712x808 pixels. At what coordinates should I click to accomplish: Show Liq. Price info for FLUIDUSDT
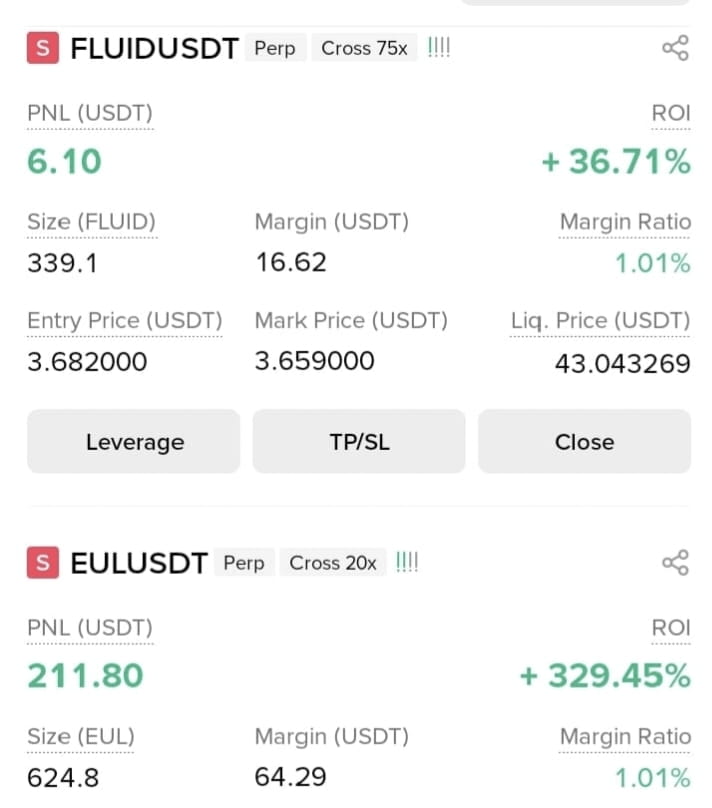pos(600,321)
